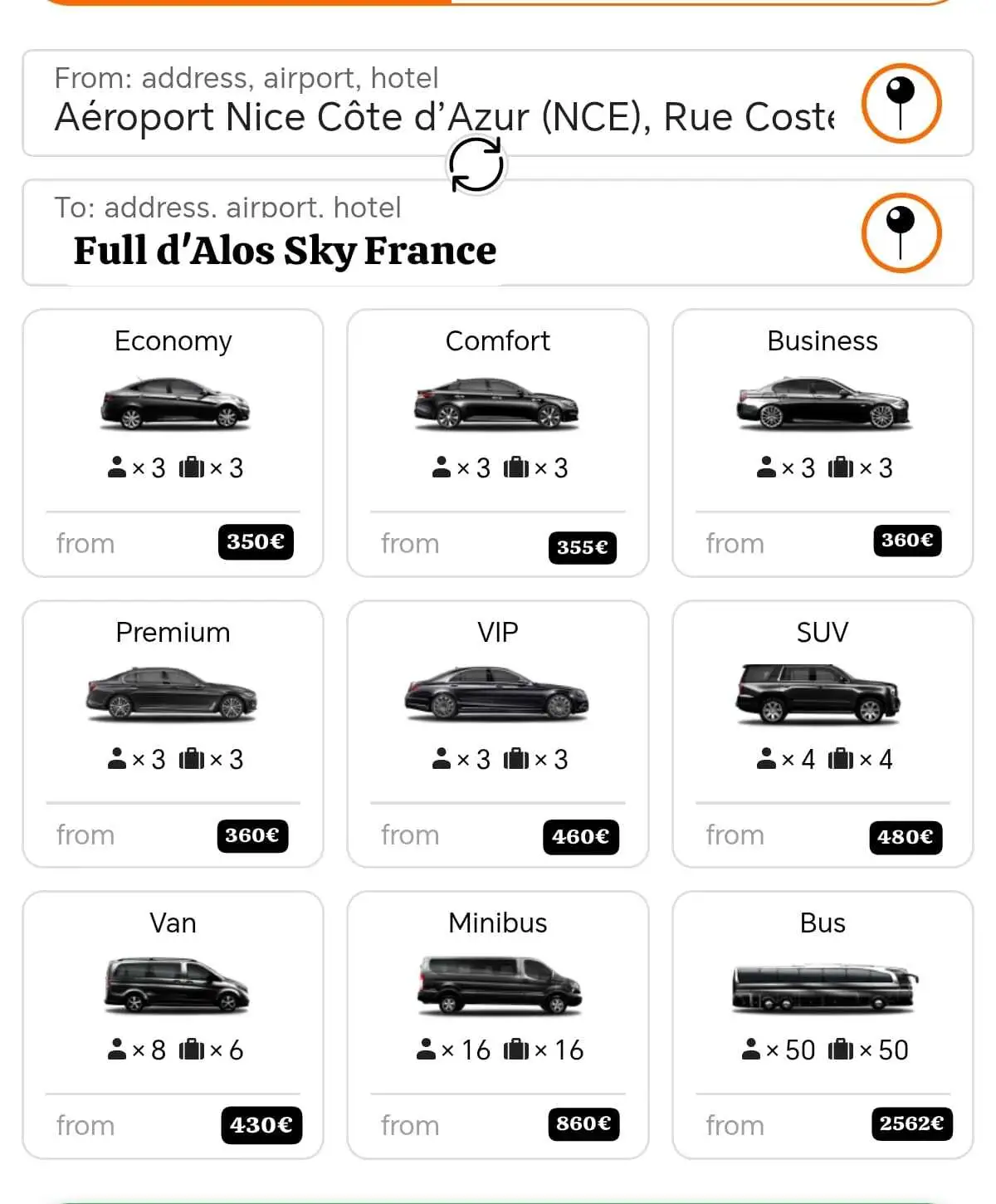Click the location pin icon next to the To field
This screenshot has height=1204, width=996.
click(901, 233)
